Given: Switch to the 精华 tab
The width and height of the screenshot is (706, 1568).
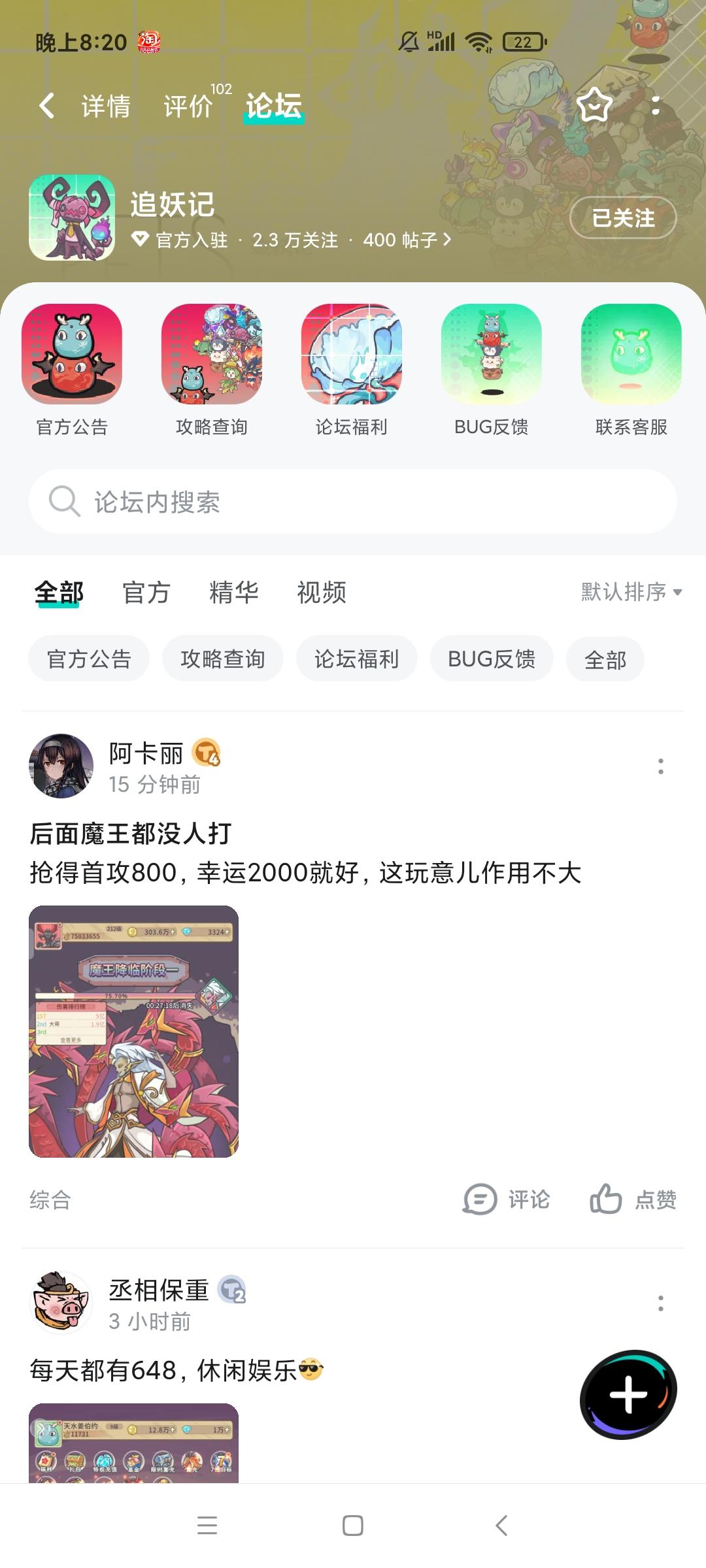Looking at the screenshot, I should pyautogui.click(x=235, y=592).
